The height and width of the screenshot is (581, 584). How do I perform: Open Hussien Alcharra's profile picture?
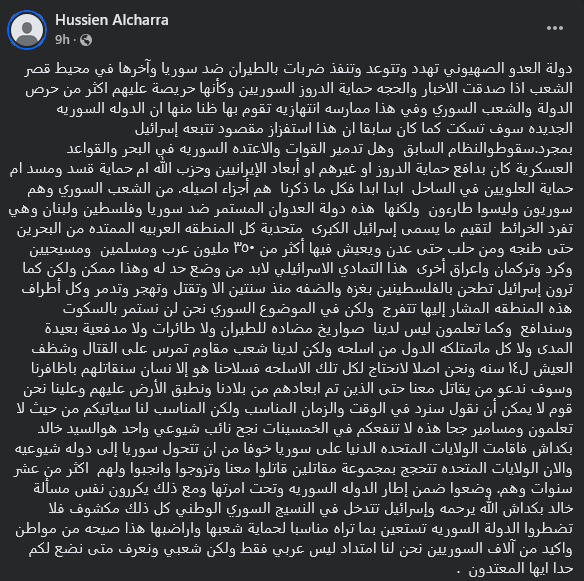coord(27,30)
